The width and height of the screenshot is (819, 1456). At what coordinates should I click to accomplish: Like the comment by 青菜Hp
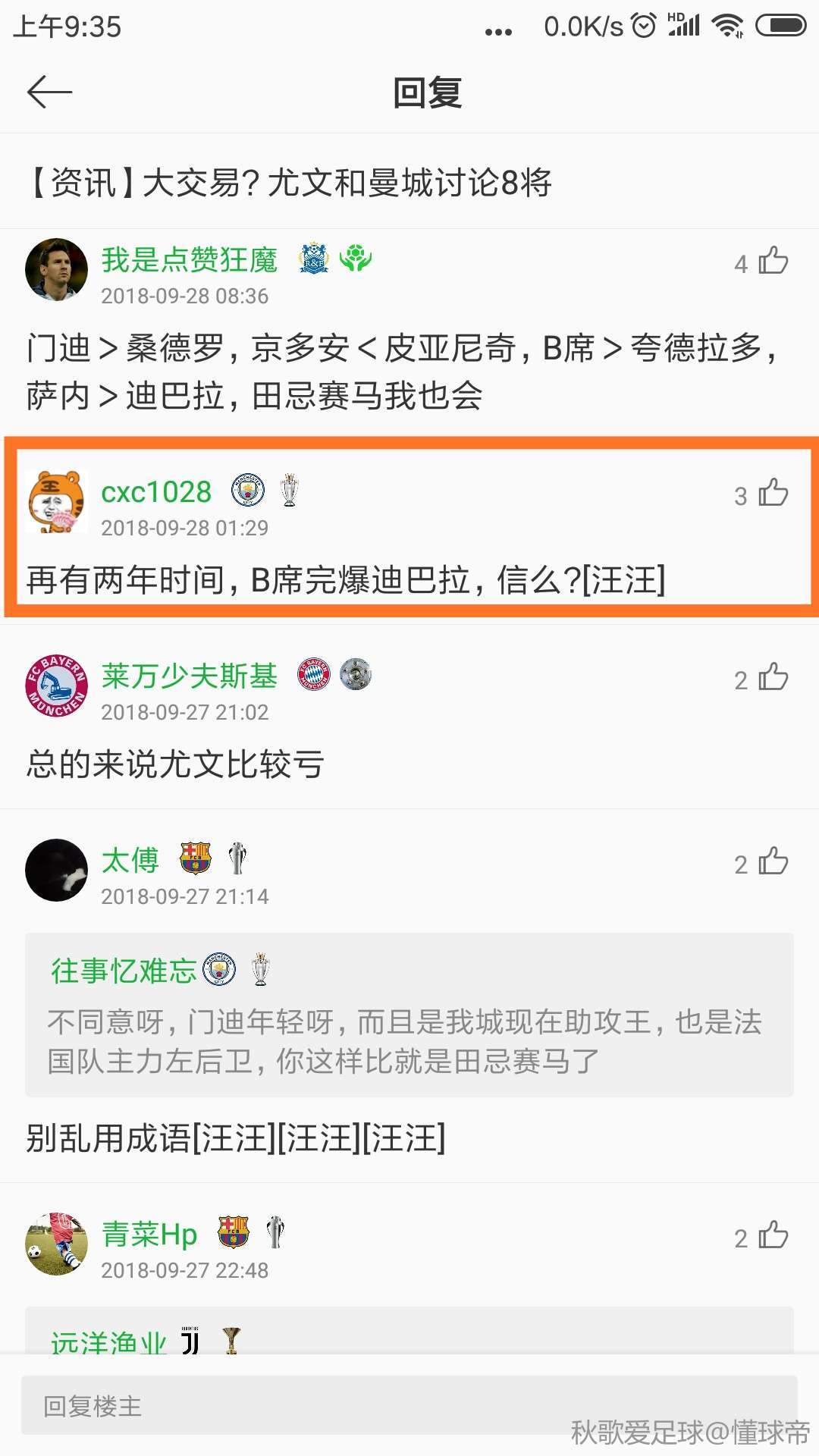tap(772, 1236)
